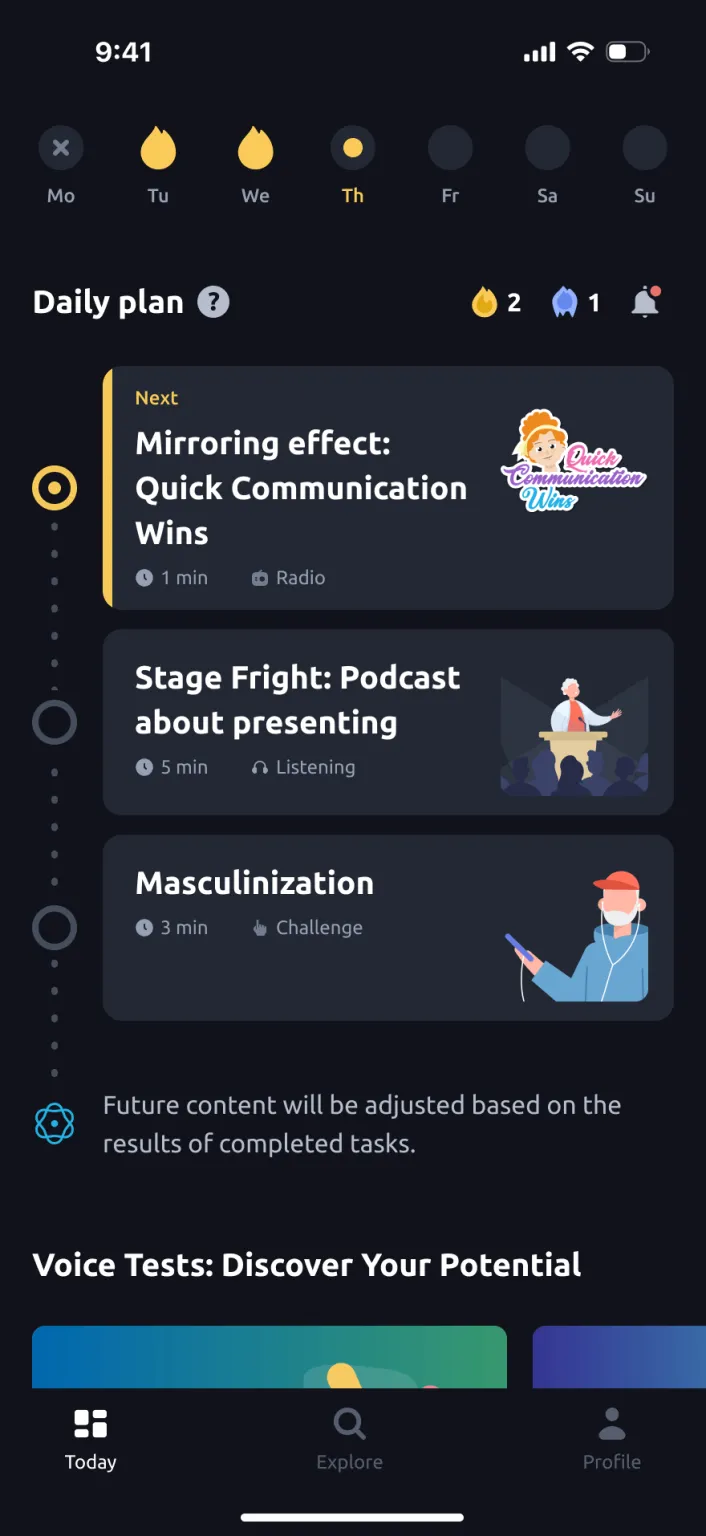Switch to the Profile tab
This screenshot has height=1536, width=706.
[611, 1438]
